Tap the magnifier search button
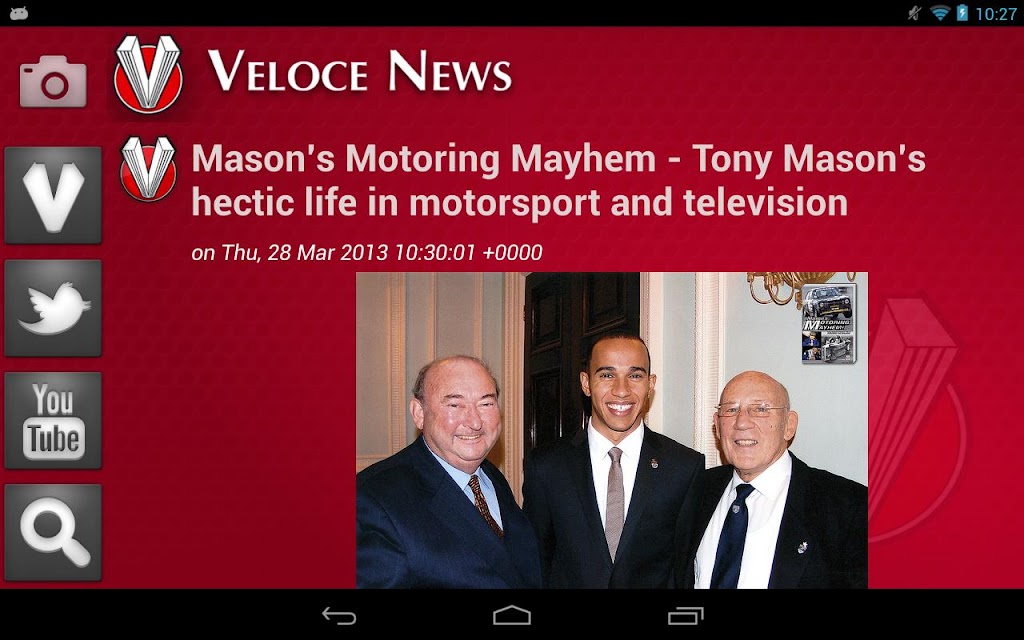The width and height of the screenshot is (1024, 640). pos(53,532)
